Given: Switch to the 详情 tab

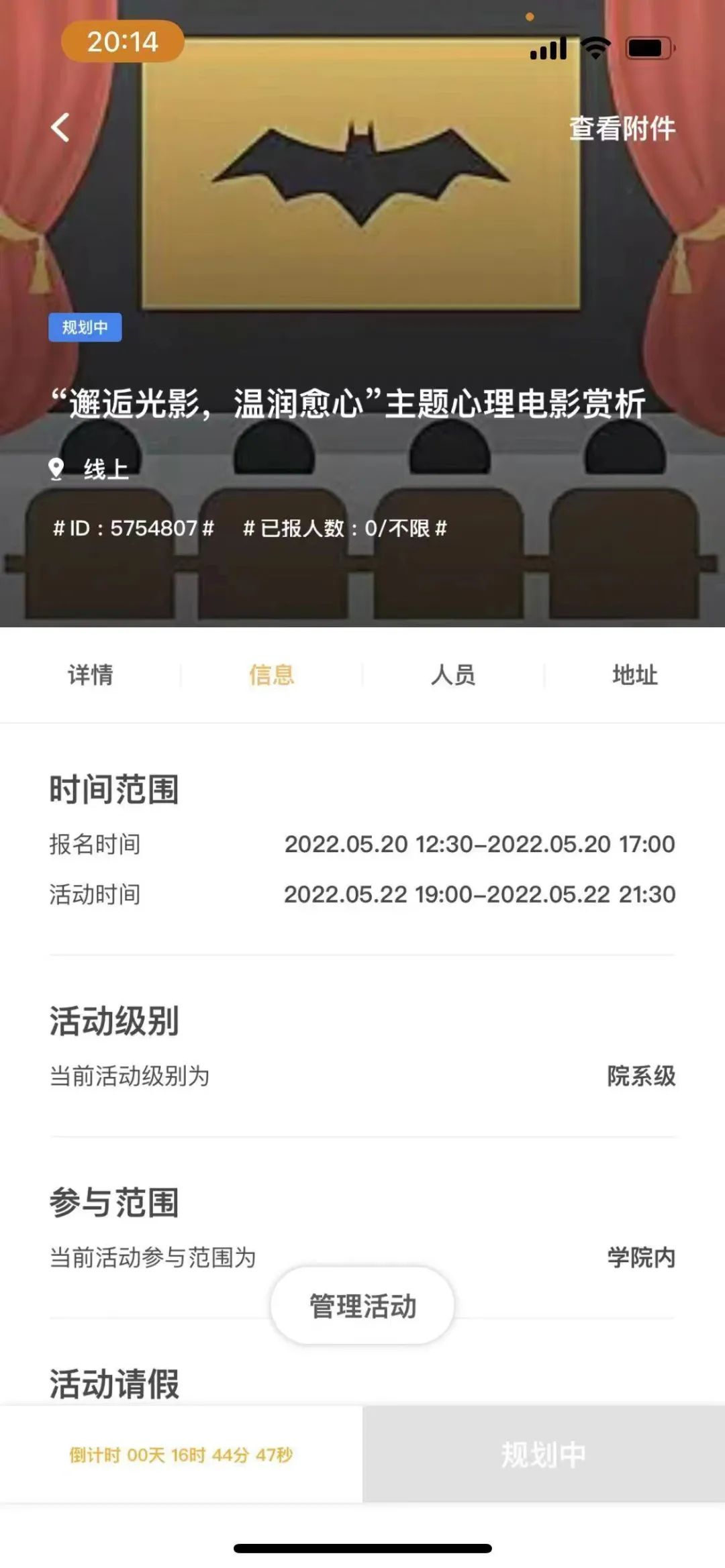Looking at the screenshot, I should click(91, 675).
